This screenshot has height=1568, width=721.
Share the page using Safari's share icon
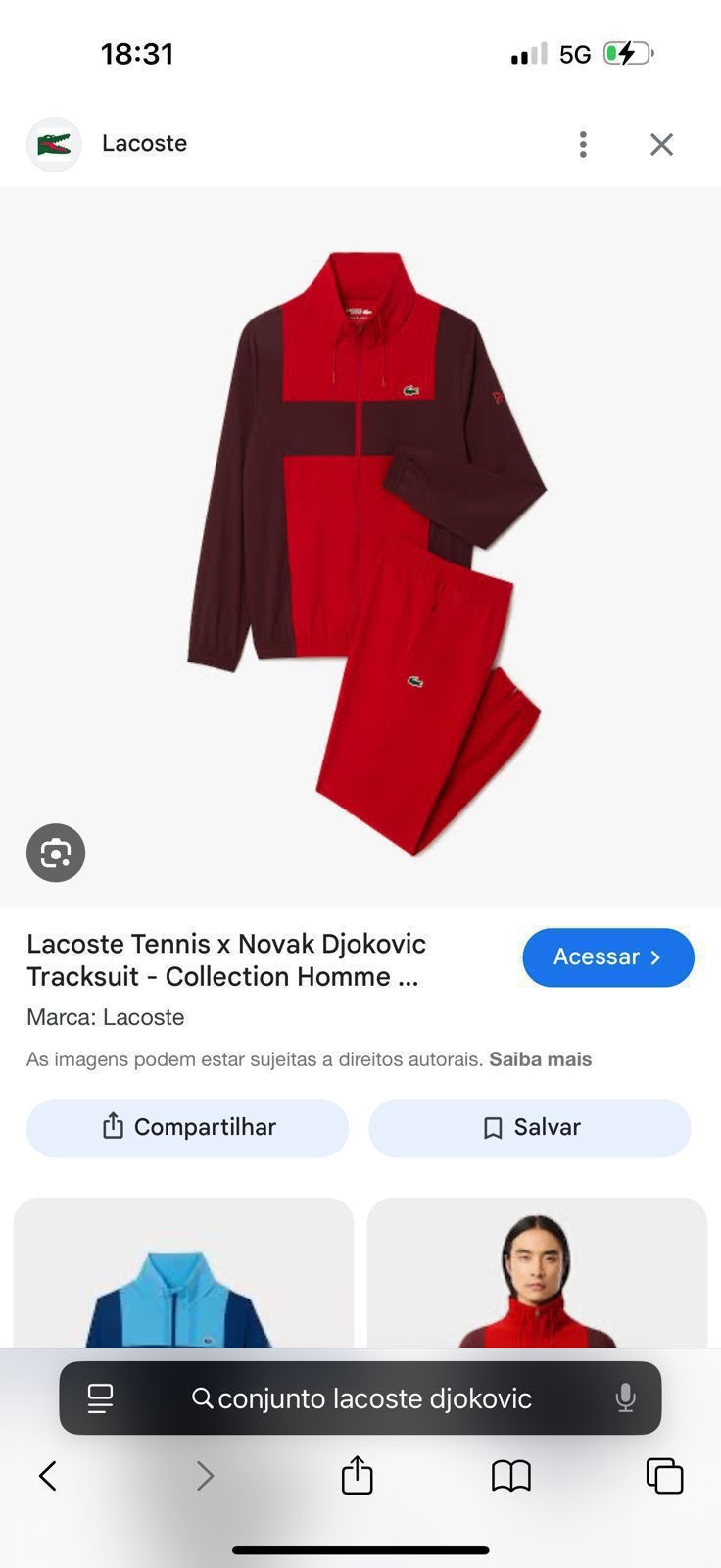tap(360, 1475)
